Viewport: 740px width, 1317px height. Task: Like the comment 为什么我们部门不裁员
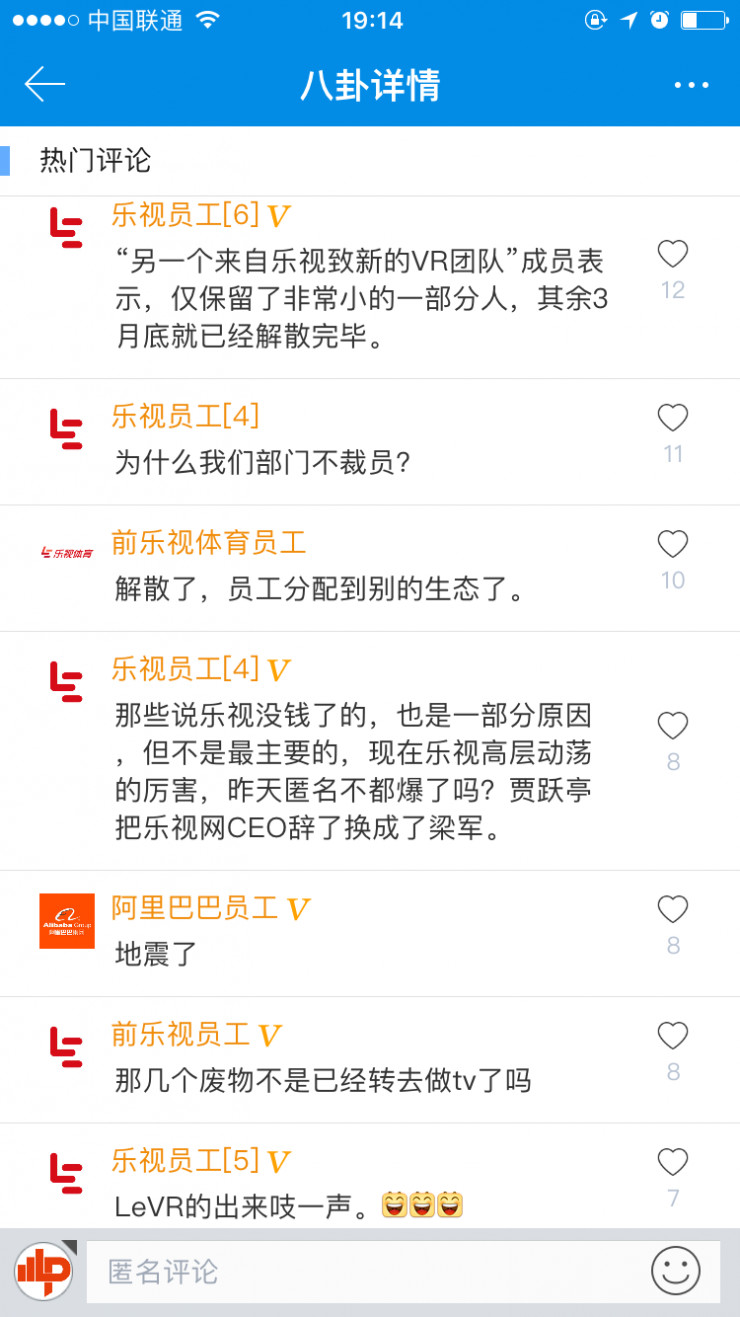[672, 418]
